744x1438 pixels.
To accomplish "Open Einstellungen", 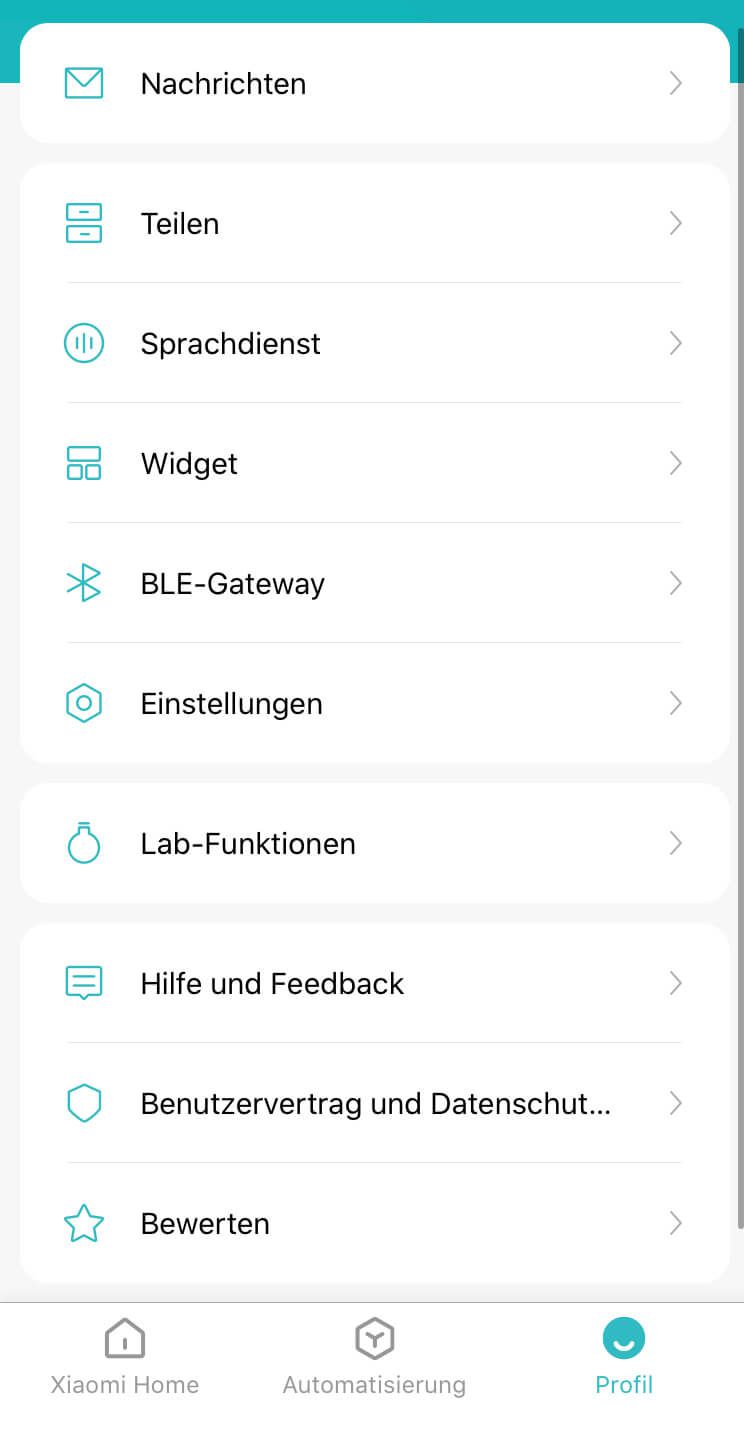I will [374, 703].
